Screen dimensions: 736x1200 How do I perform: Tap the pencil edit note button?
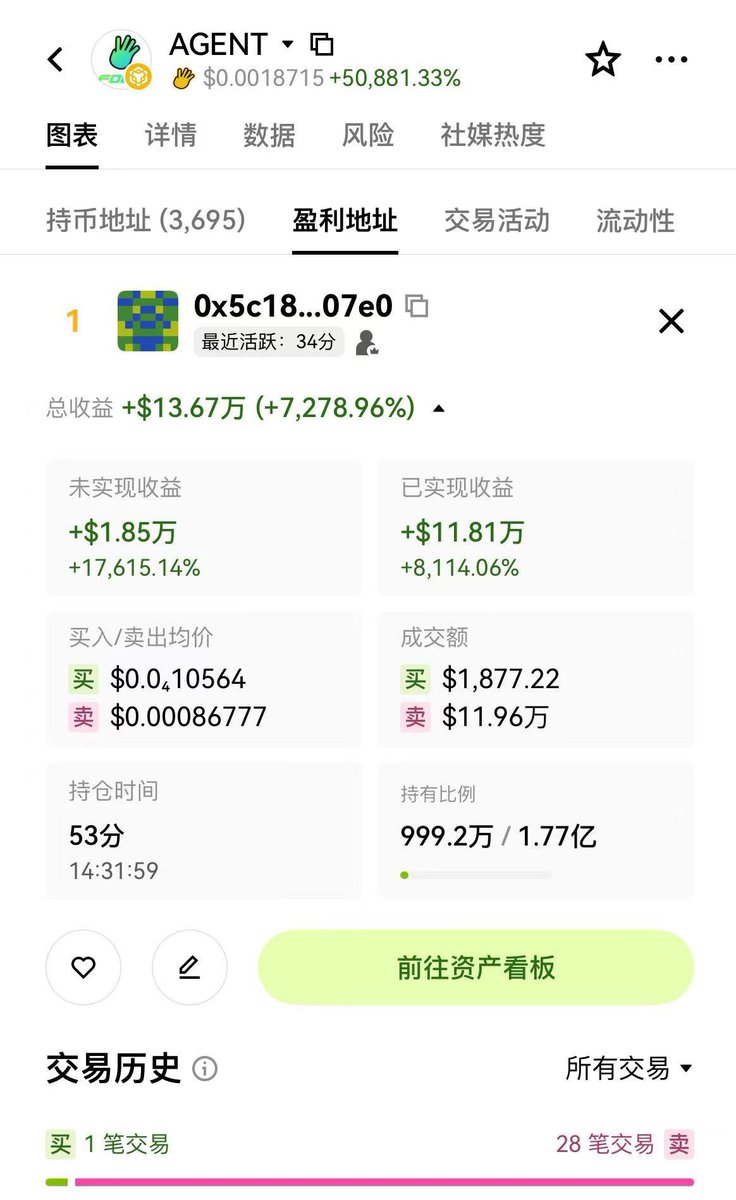click(189, 967)
